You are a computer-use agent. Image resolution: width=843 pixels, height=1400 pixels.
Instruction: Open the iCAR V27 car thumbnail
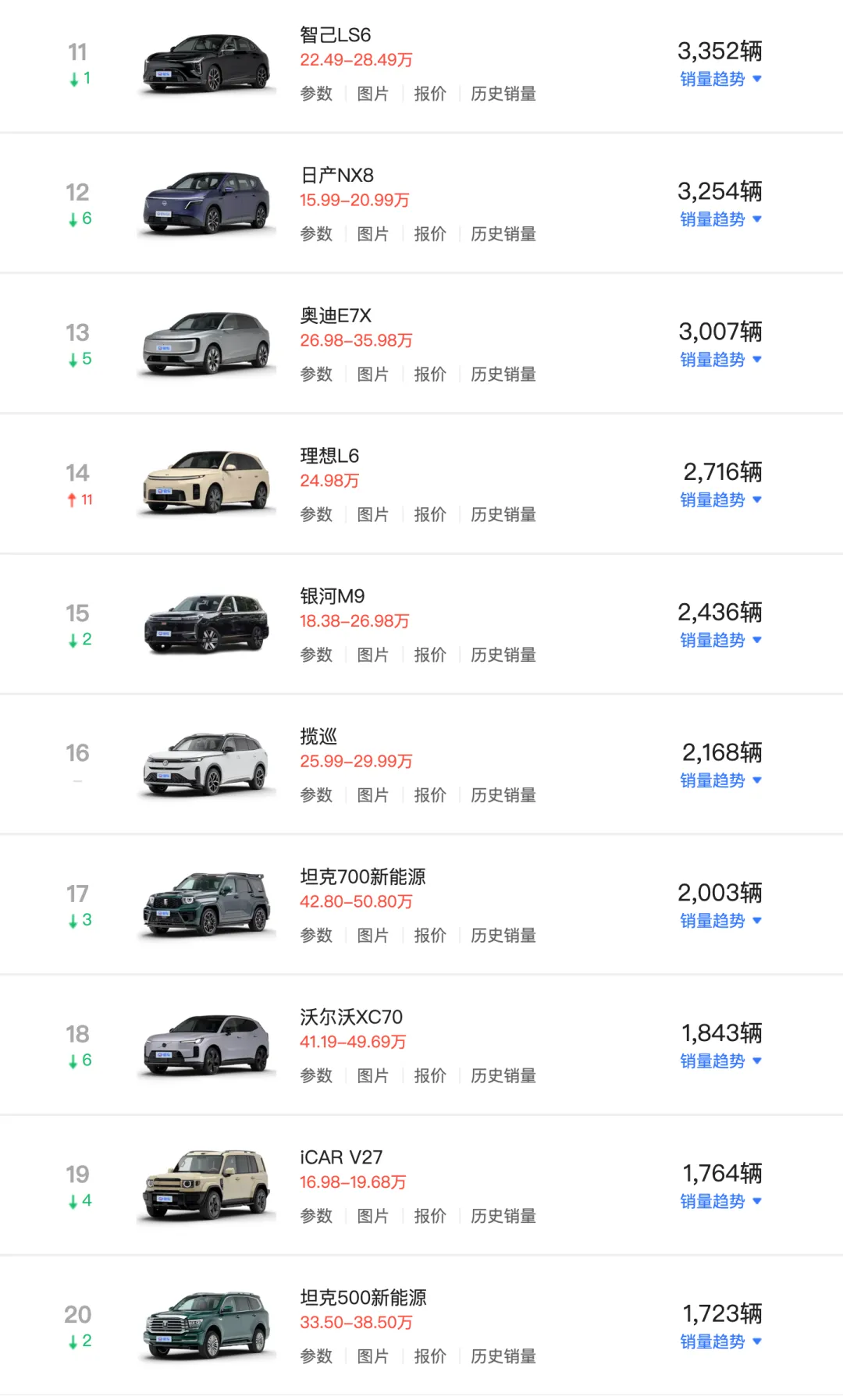pyautogui.click(x=207, y=1185)
